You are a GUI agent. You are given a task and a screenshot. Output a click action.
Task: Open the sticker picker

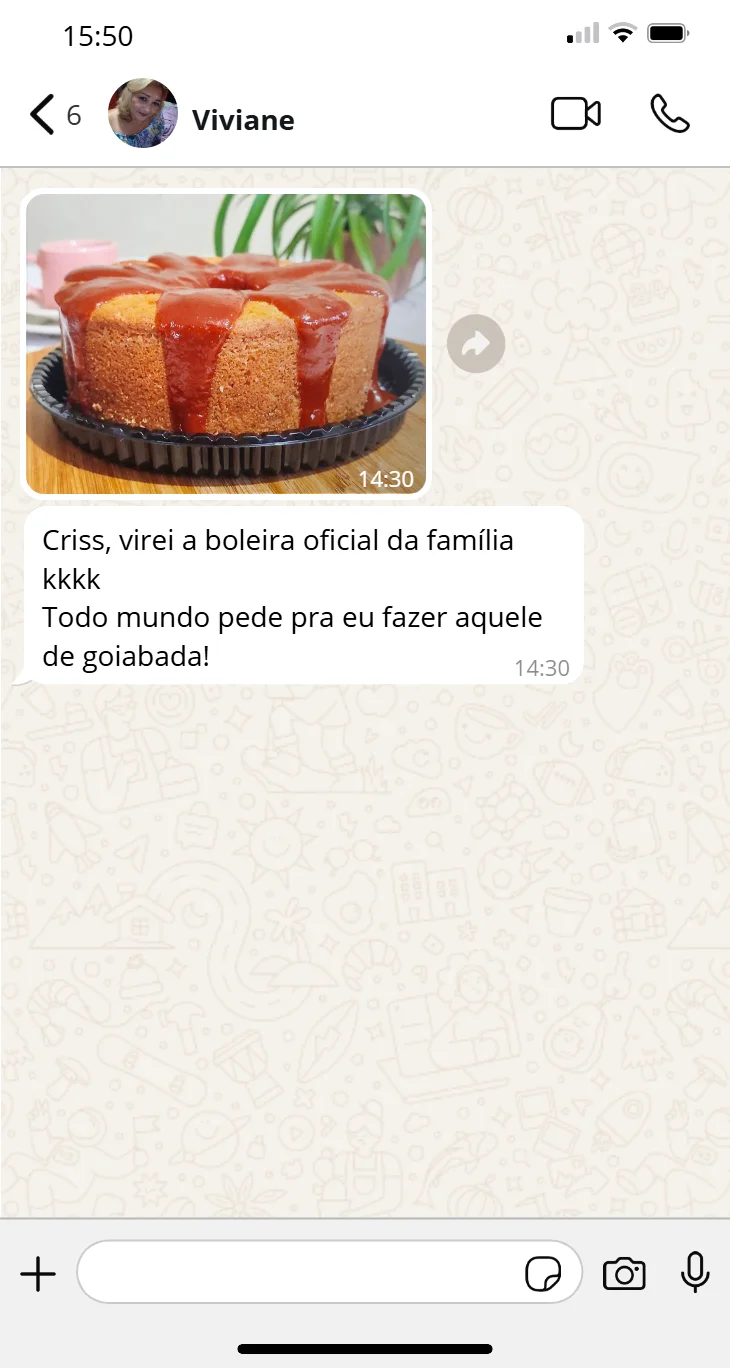click(x=543, y=1274)
